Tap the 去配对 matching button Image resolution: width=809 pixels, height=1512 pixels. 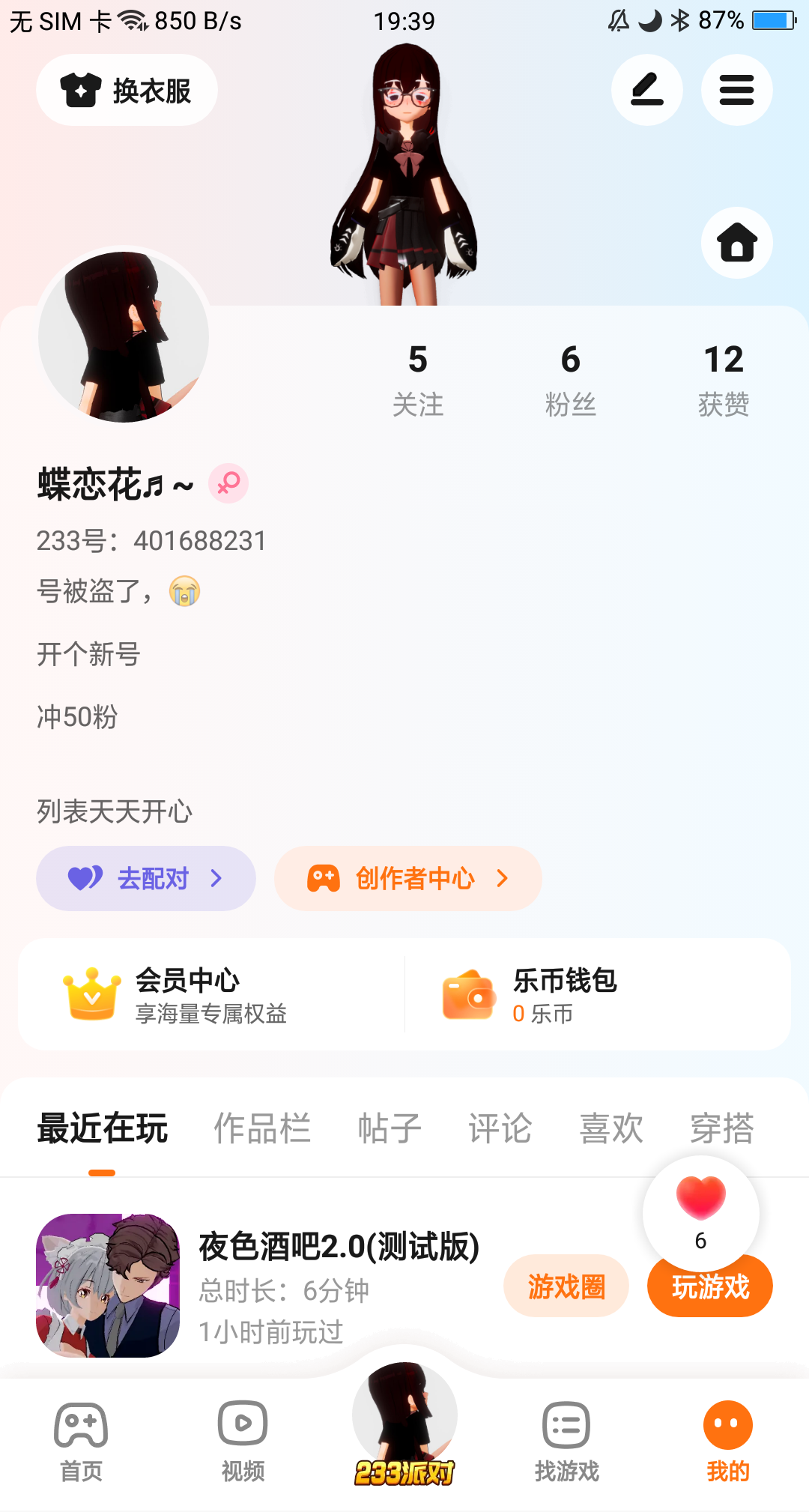click(x=146, y=878)
